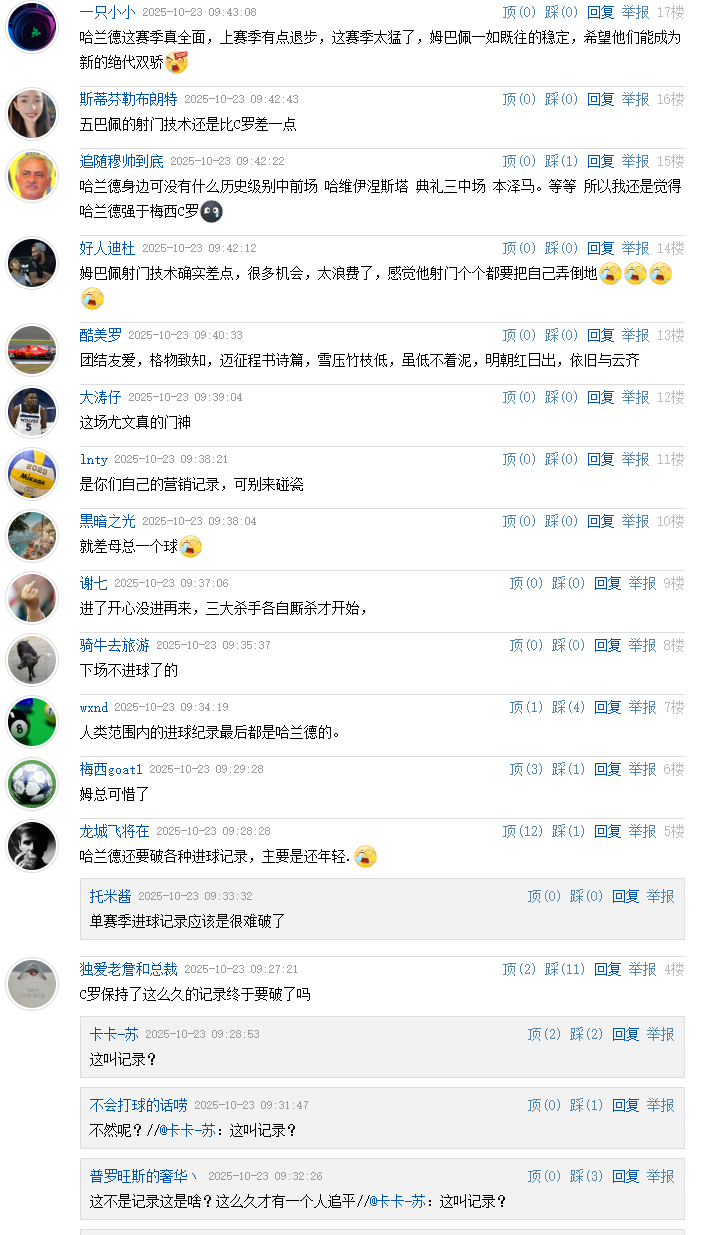Report 黑暗之光's comment
This screenshot has width=711, height=1235.
[635, 521]
